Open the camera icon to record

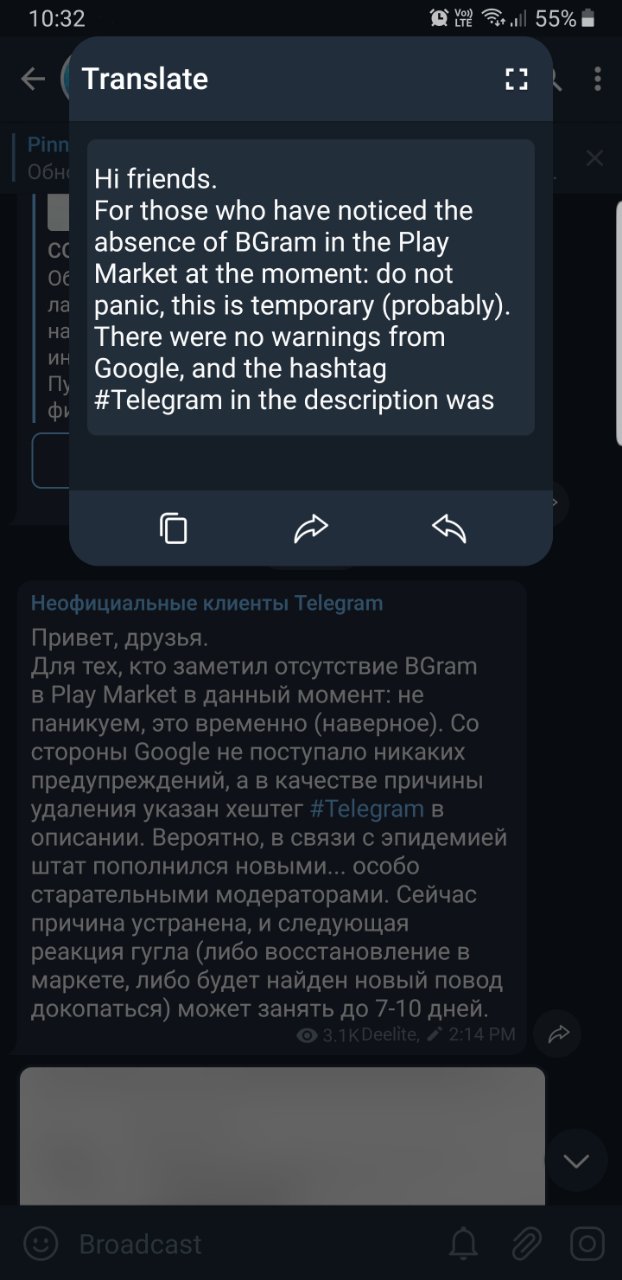587,1243
